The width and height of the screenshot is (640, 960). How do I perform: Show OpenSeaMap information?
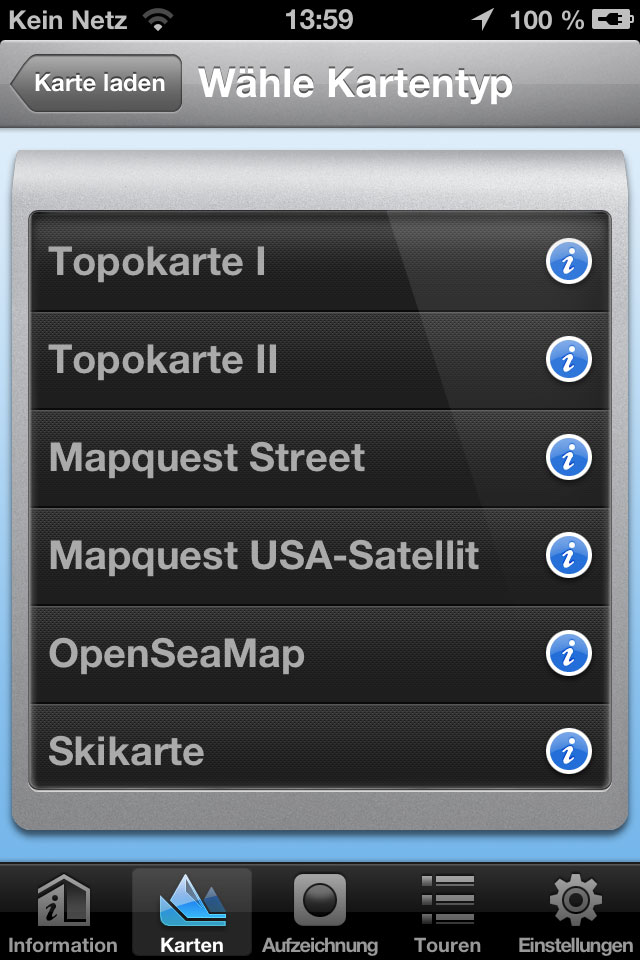click(569, 655)
